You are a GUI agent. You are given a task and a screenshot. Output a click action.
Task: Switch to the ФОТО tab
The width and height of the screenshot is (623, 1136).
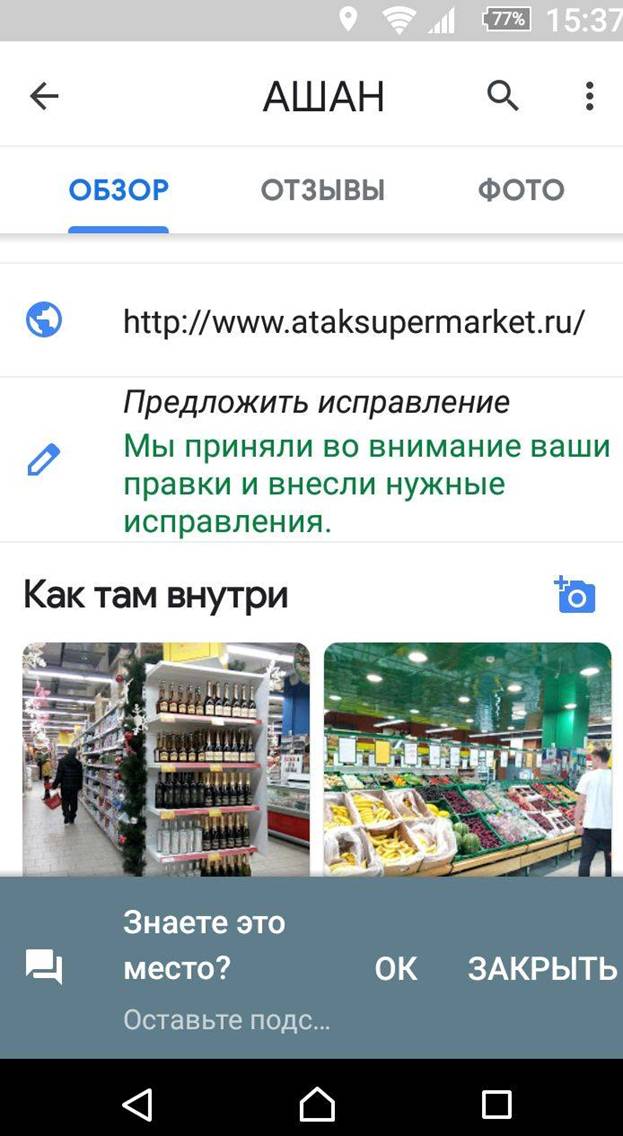(x=521, y=190)
